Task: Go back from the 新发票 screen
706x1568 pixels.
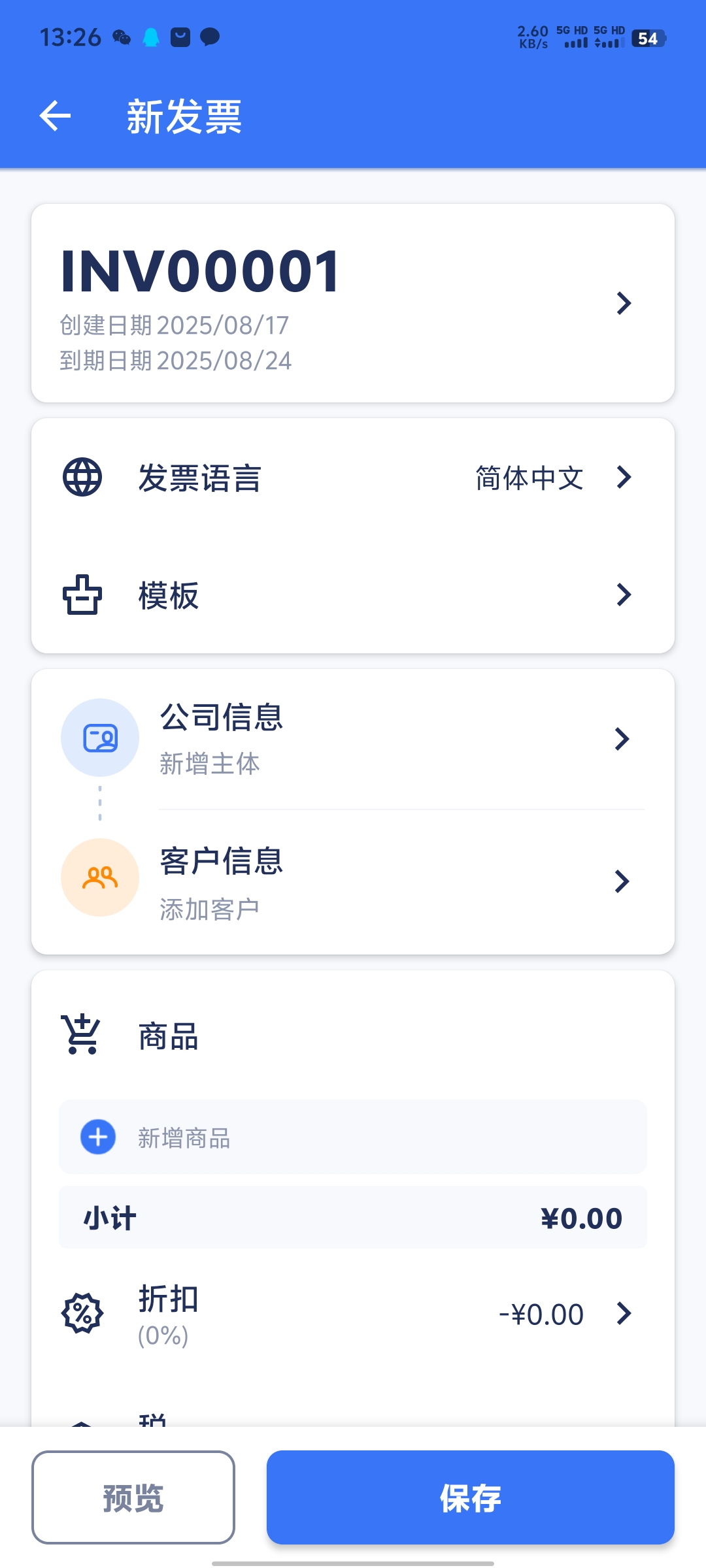Action: [x=56, y=116]
